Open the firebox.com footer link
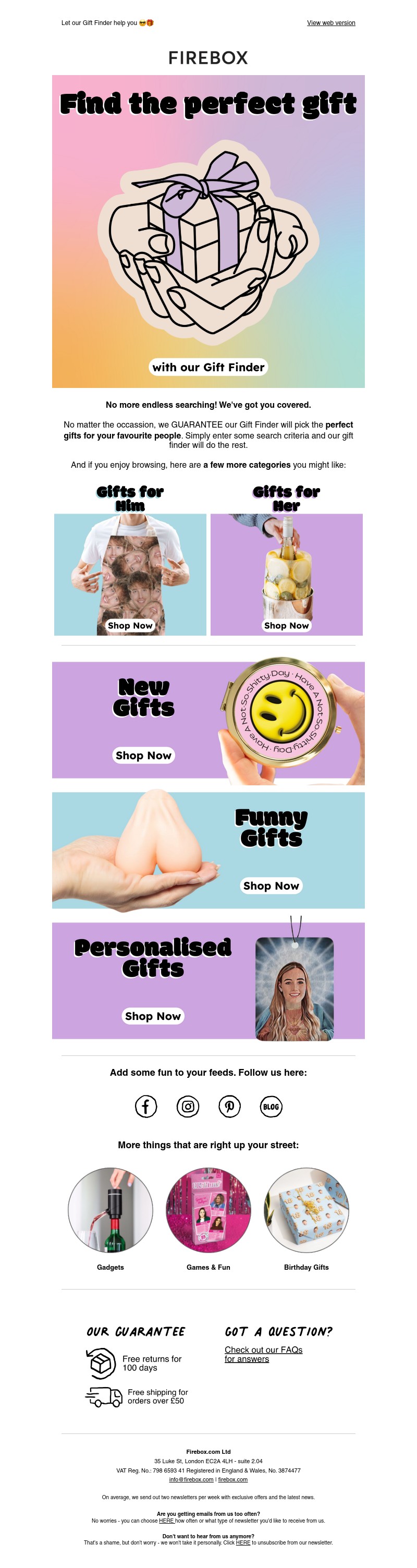417x1568 pixels. click(232, 1479)
